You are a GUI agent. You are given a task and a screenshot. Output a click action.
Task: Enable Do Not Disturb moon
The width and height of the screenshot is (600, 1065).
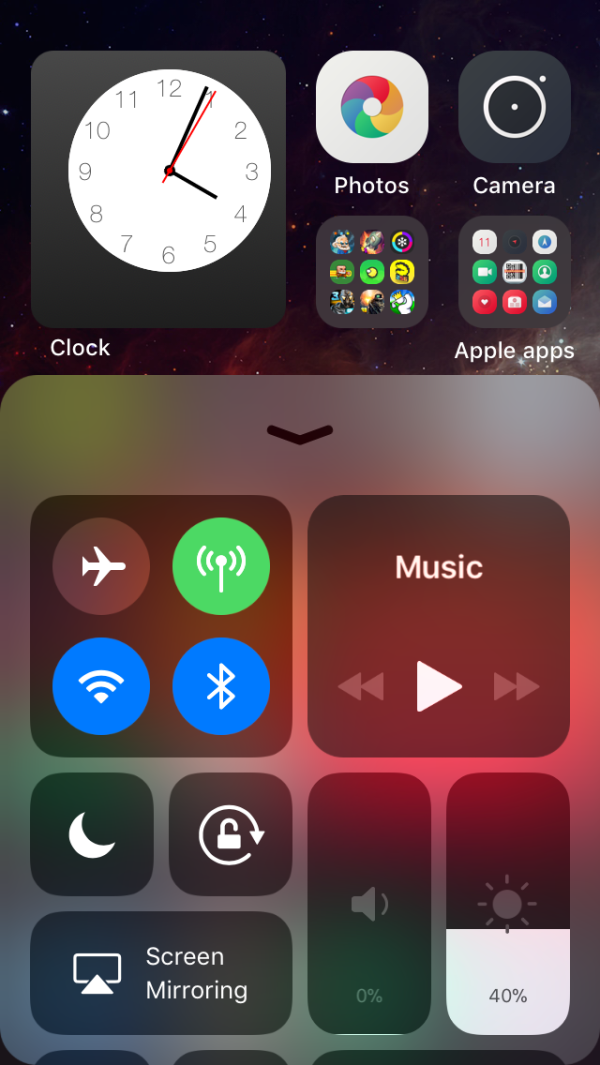tap(92, 834)
